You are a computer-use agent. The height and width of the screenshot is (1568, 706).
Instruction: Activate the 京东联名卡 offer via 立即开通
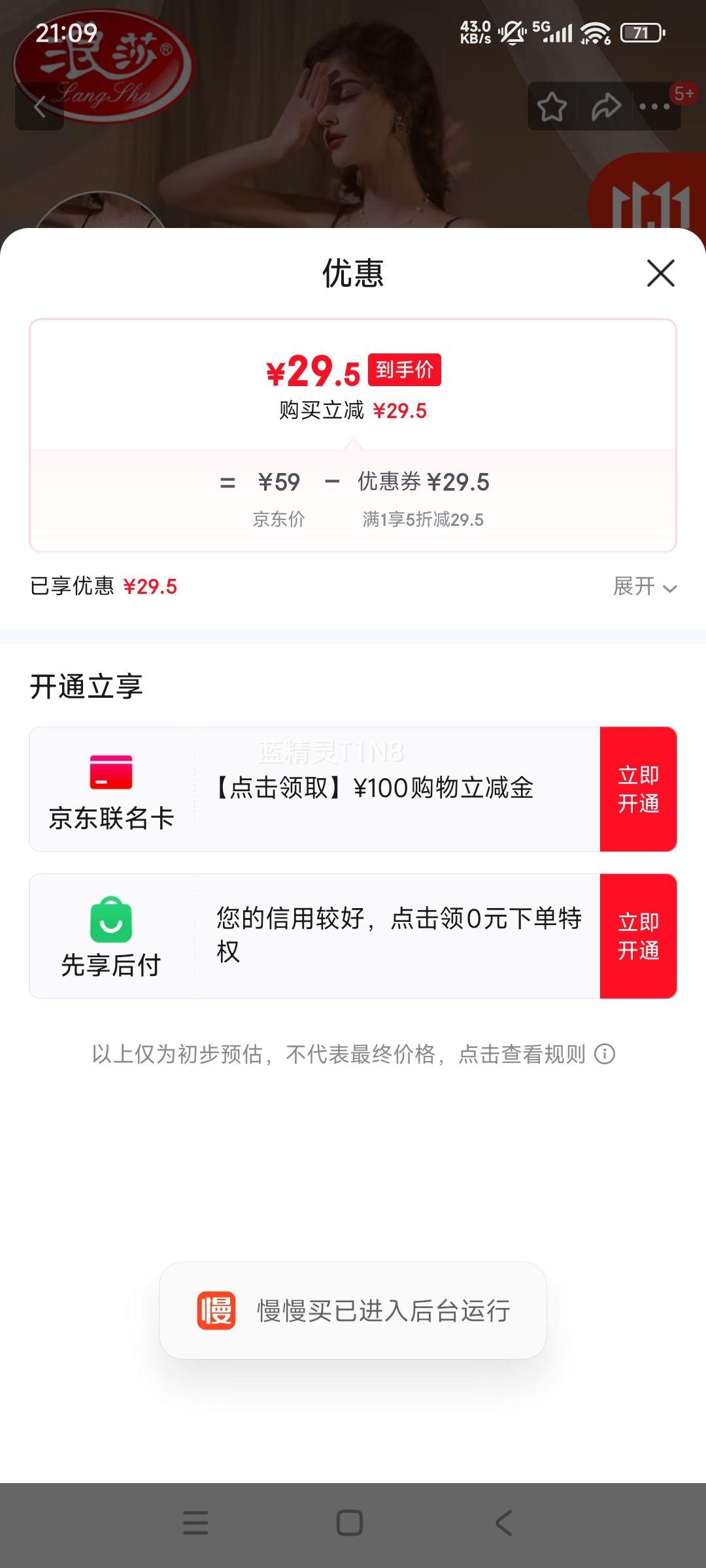point(638,789)
